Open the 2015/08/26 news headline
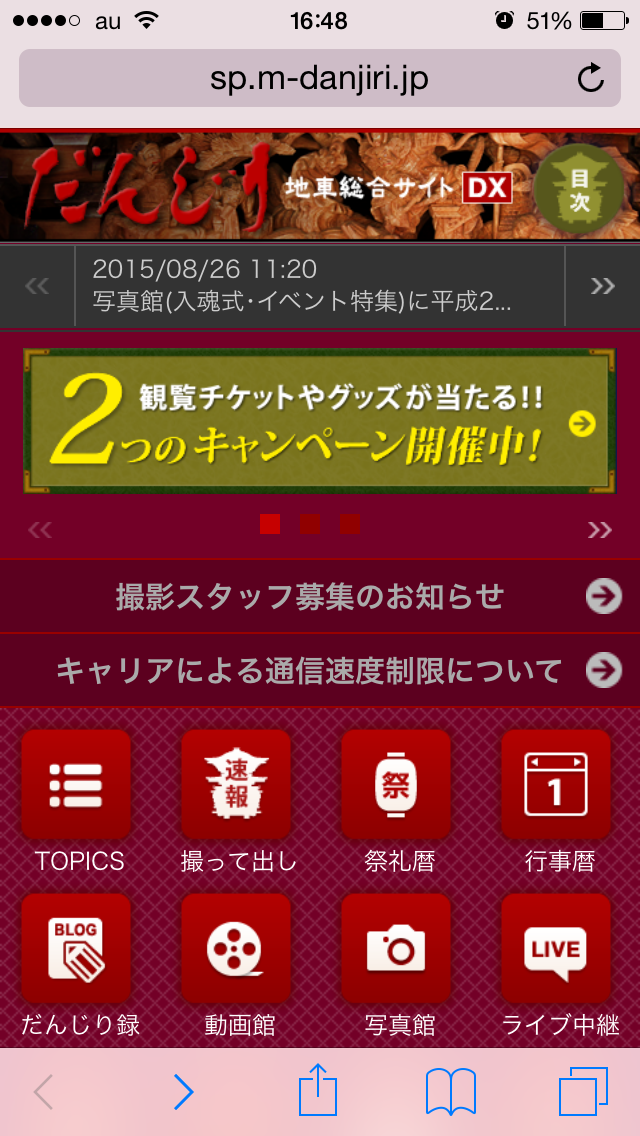The width and height of the screenshot is (640, 1136). [320, 286]
